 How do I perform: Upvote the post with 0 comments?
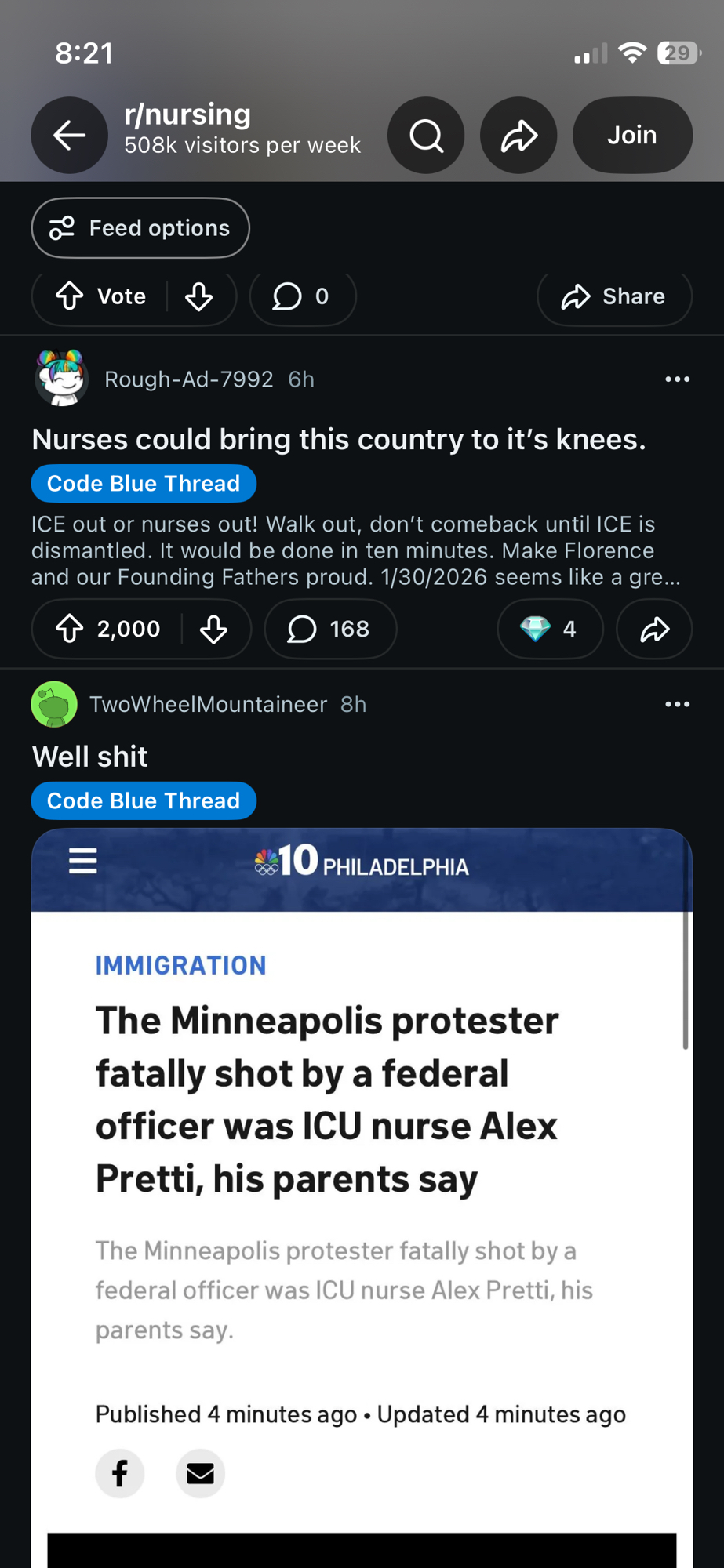click(71, 296)
